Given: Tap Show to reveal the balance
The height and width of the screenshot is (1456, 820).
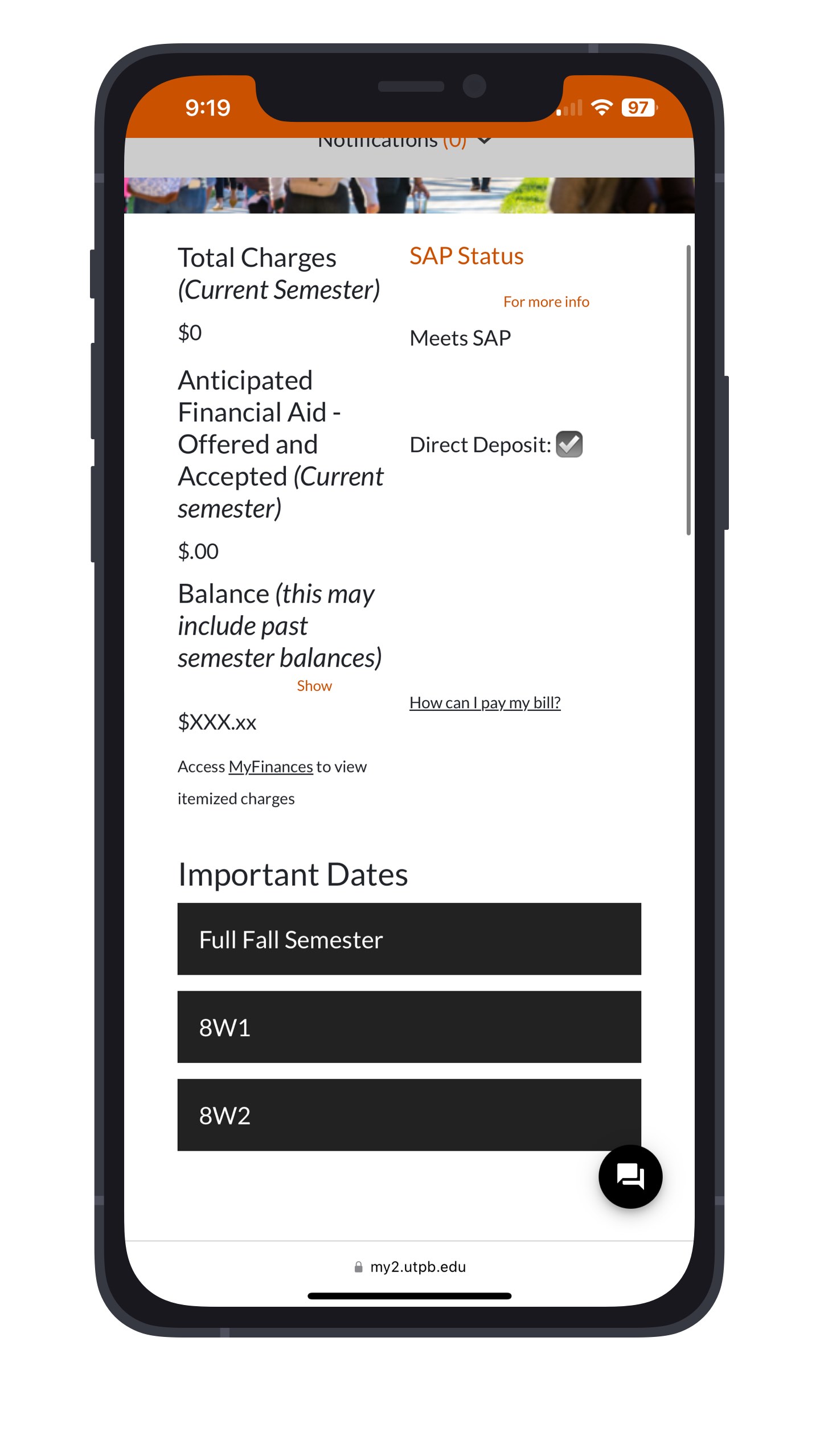Looking at the screenshot, I should coord(314,686).
